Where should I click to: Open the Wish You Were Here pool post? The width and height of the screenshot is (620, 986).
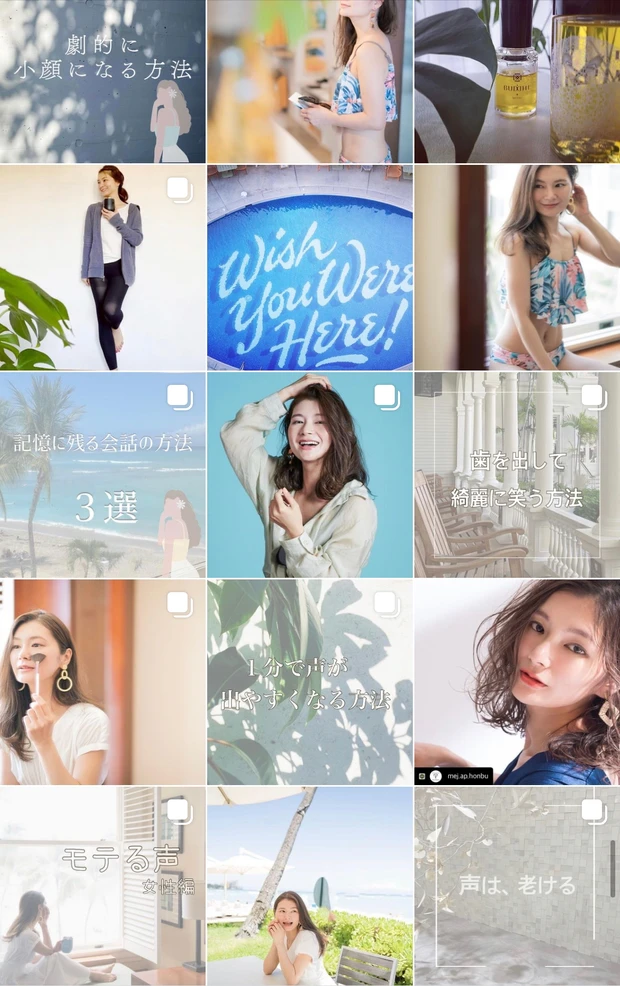click(309, 268)
